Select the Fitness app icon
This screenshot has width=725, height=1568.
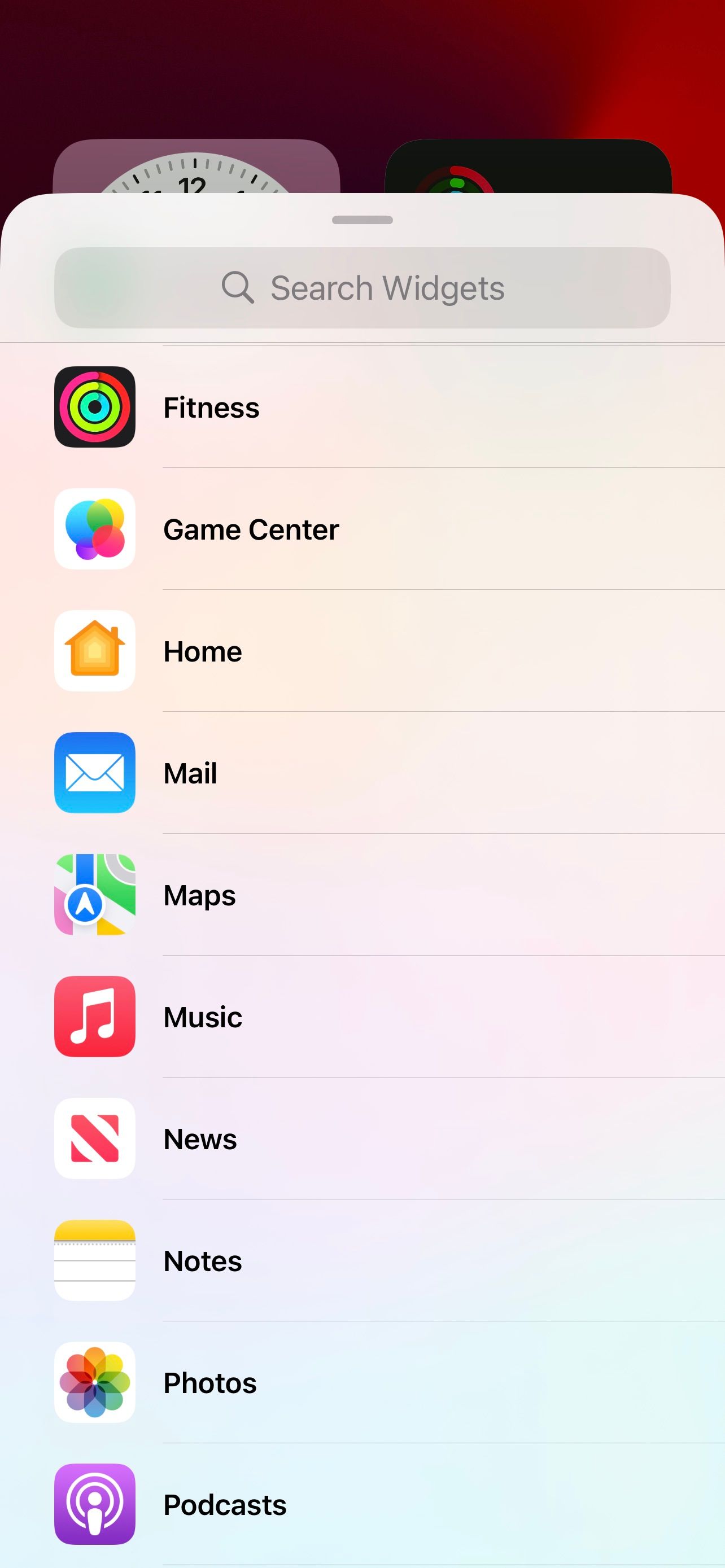tap(94, 408)
